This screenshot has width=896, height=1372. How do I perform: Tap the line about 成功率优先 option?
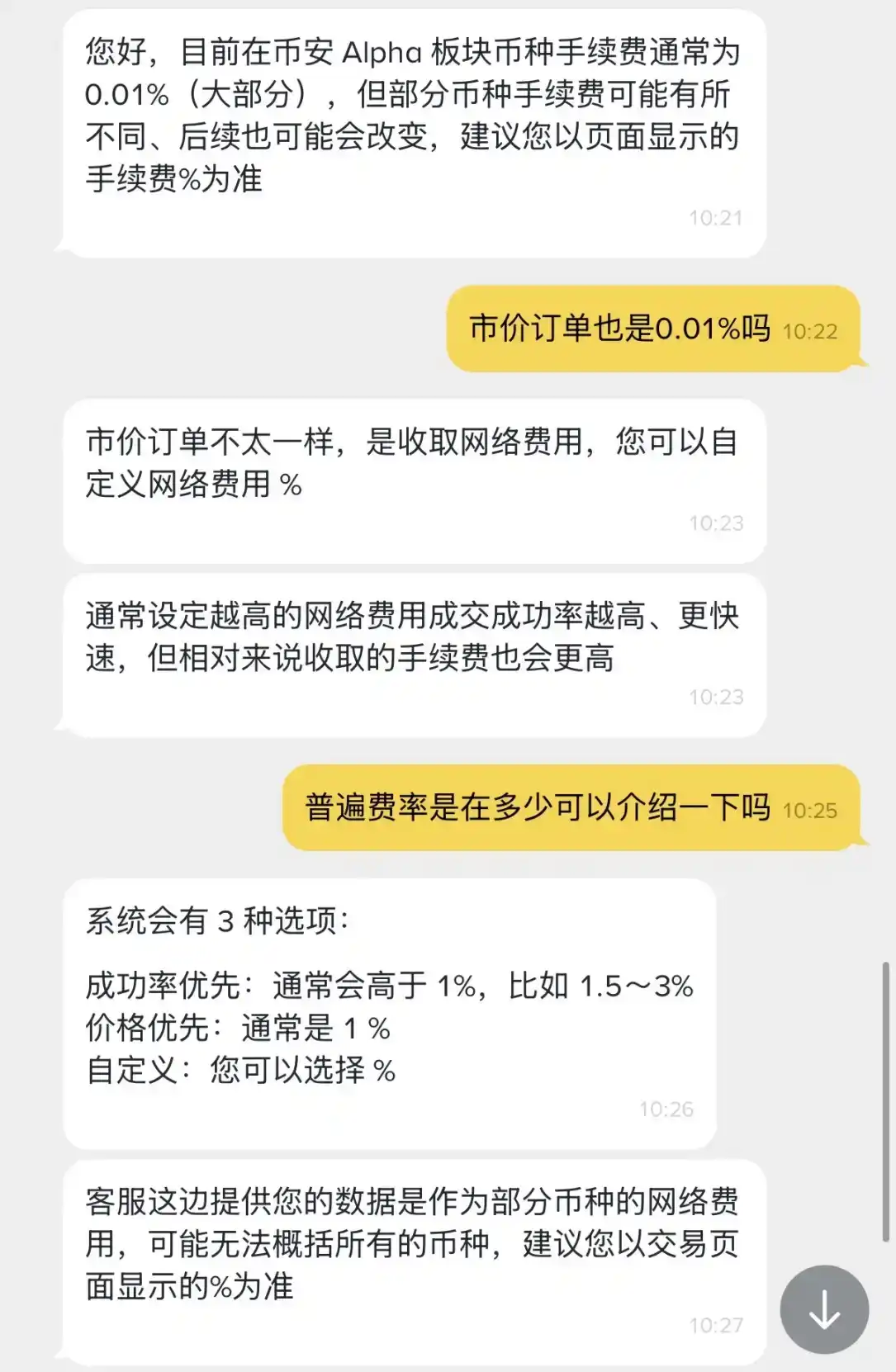pyautogui.click(x=388, y=985)
